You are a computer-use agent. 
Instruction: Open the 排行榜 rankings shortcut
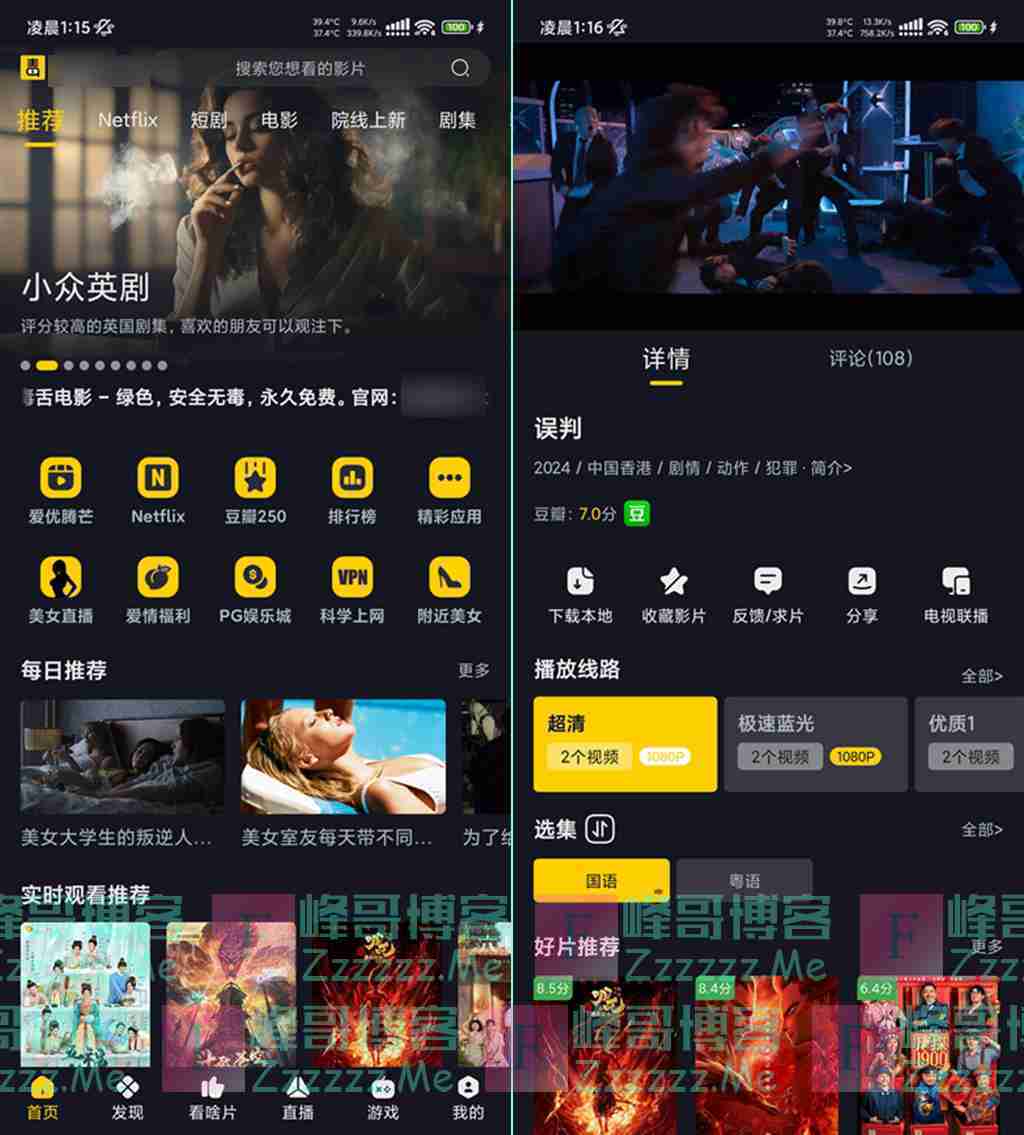click(x=352, y=490)
